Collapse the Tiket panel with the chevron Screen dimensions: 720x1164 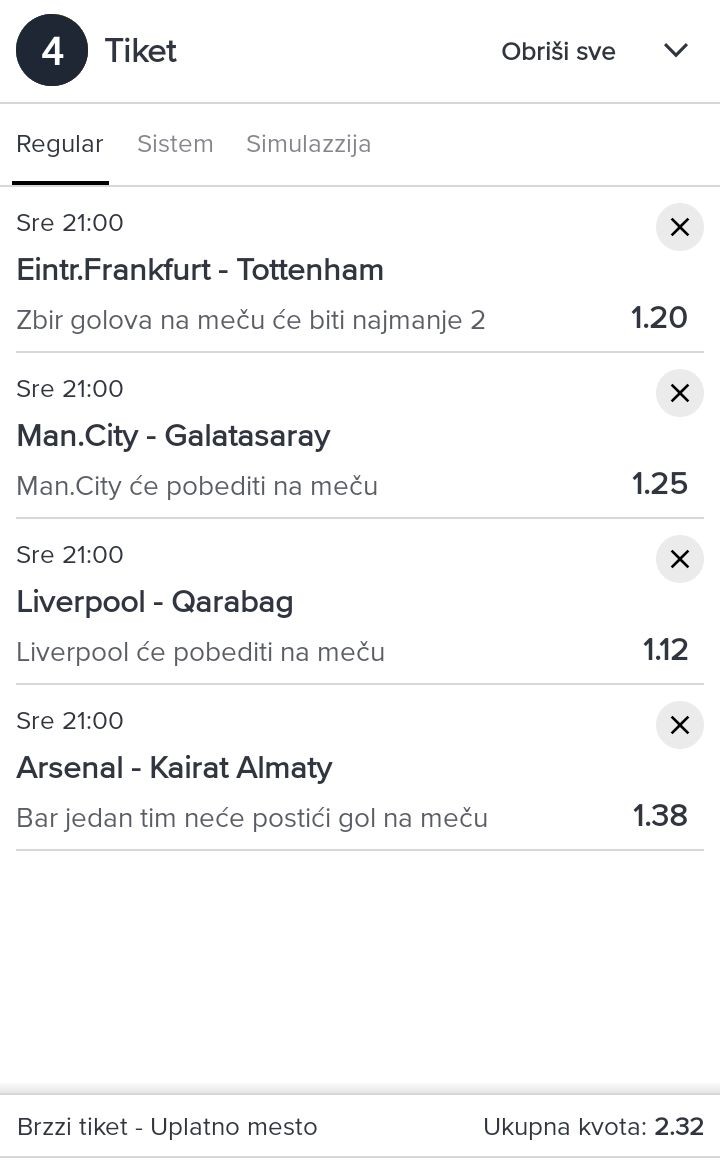[x=677, y=50]
